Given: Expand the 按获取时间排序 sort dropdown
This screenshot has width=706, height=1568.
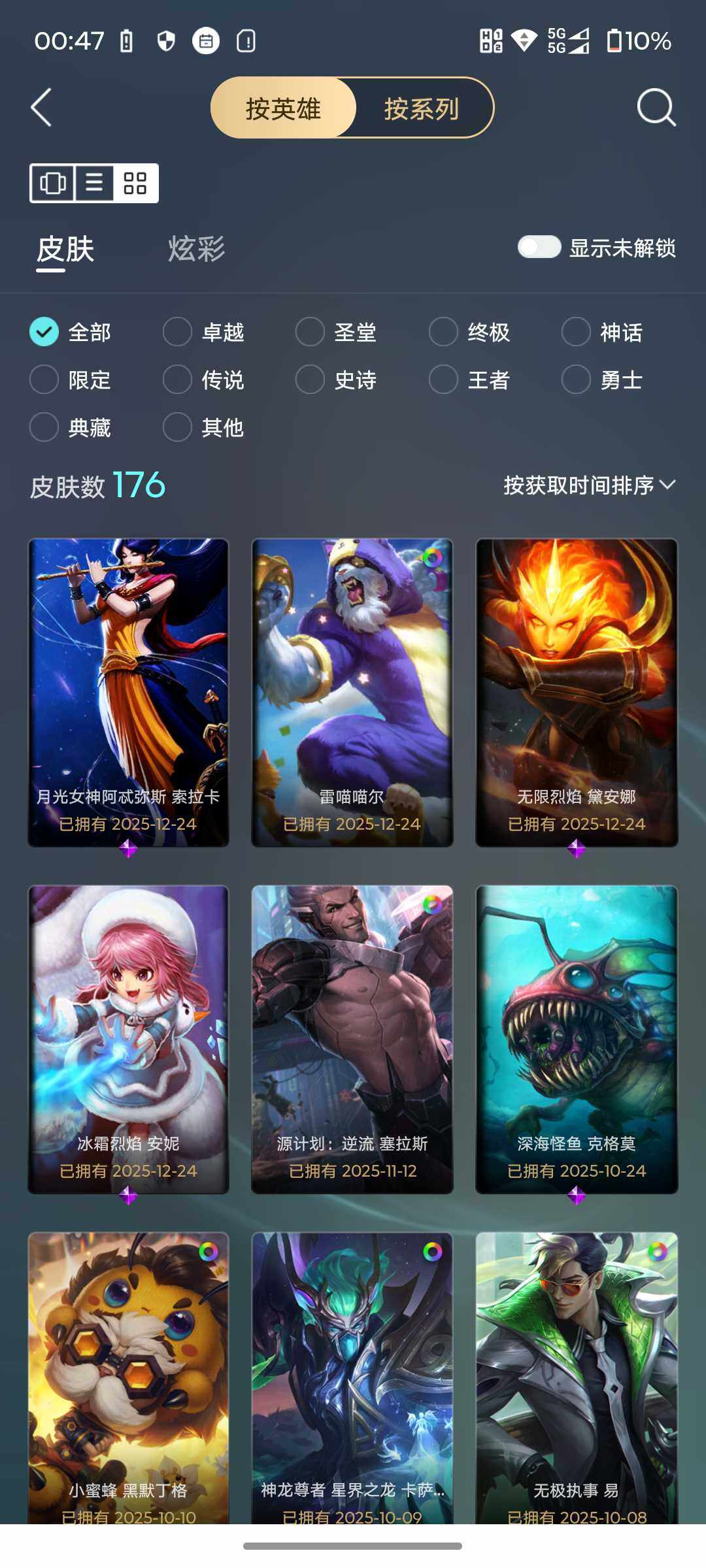Looking at the screenshot, I should pos(589,485).
